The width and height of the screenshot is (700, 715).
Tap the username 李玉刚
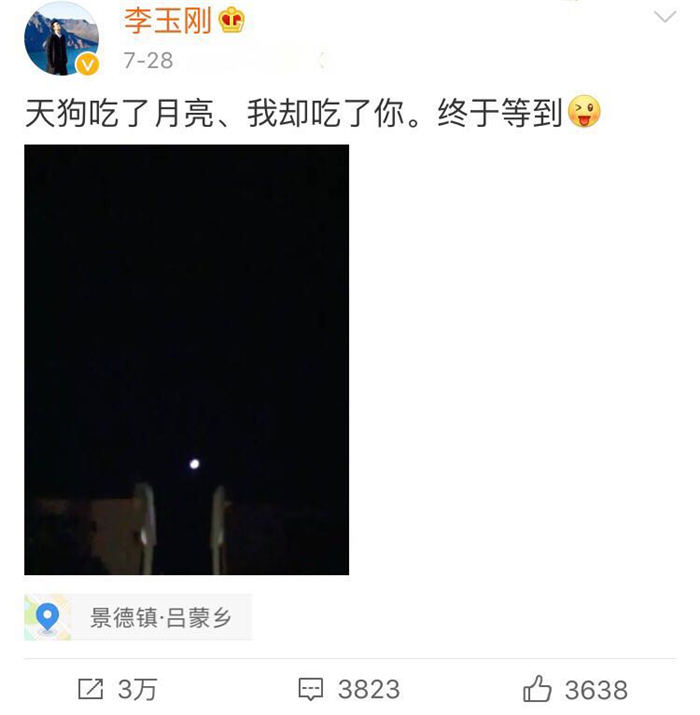167,19
